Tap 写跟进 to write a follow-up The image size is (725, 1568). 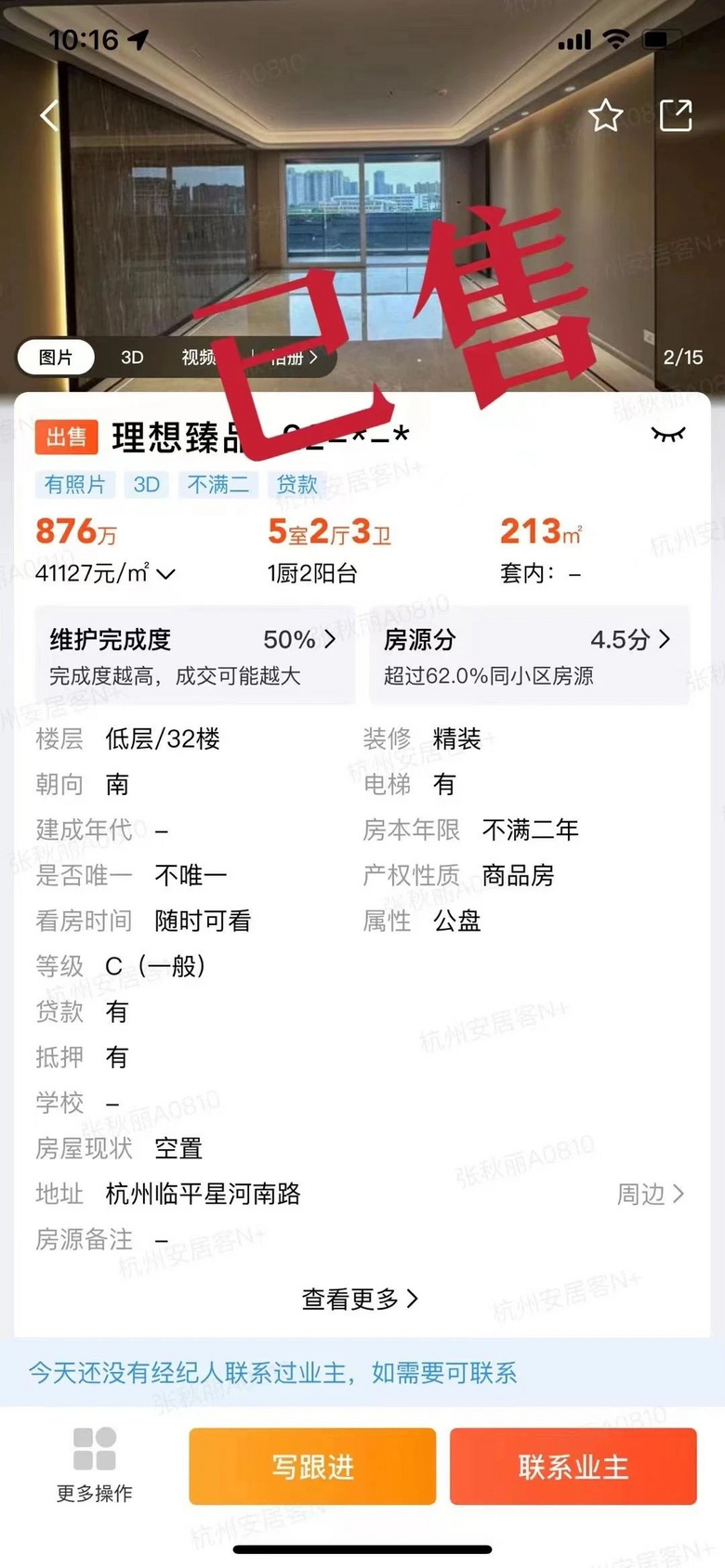coord(312,1467)
